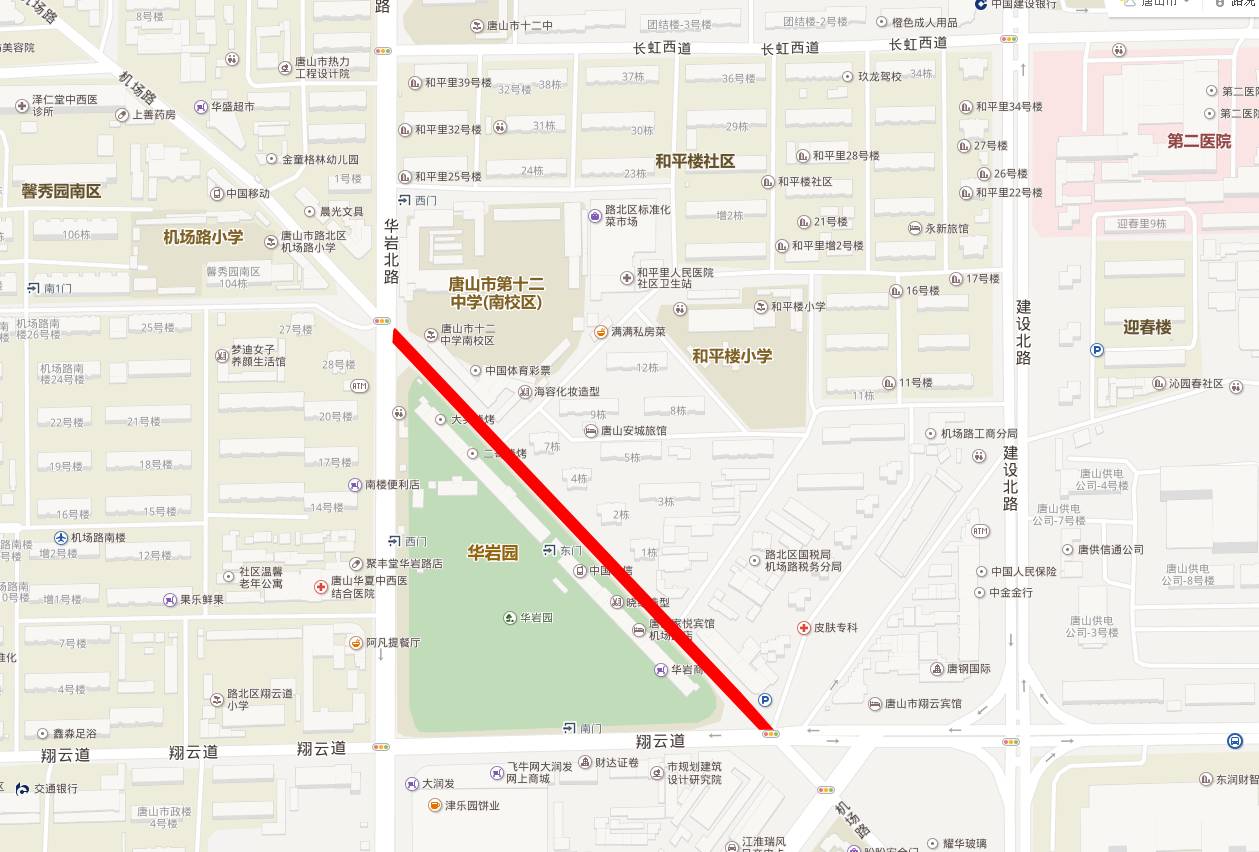
Task: Tap the 机场路小学 point of interest
Action: (x=203, y=237)
